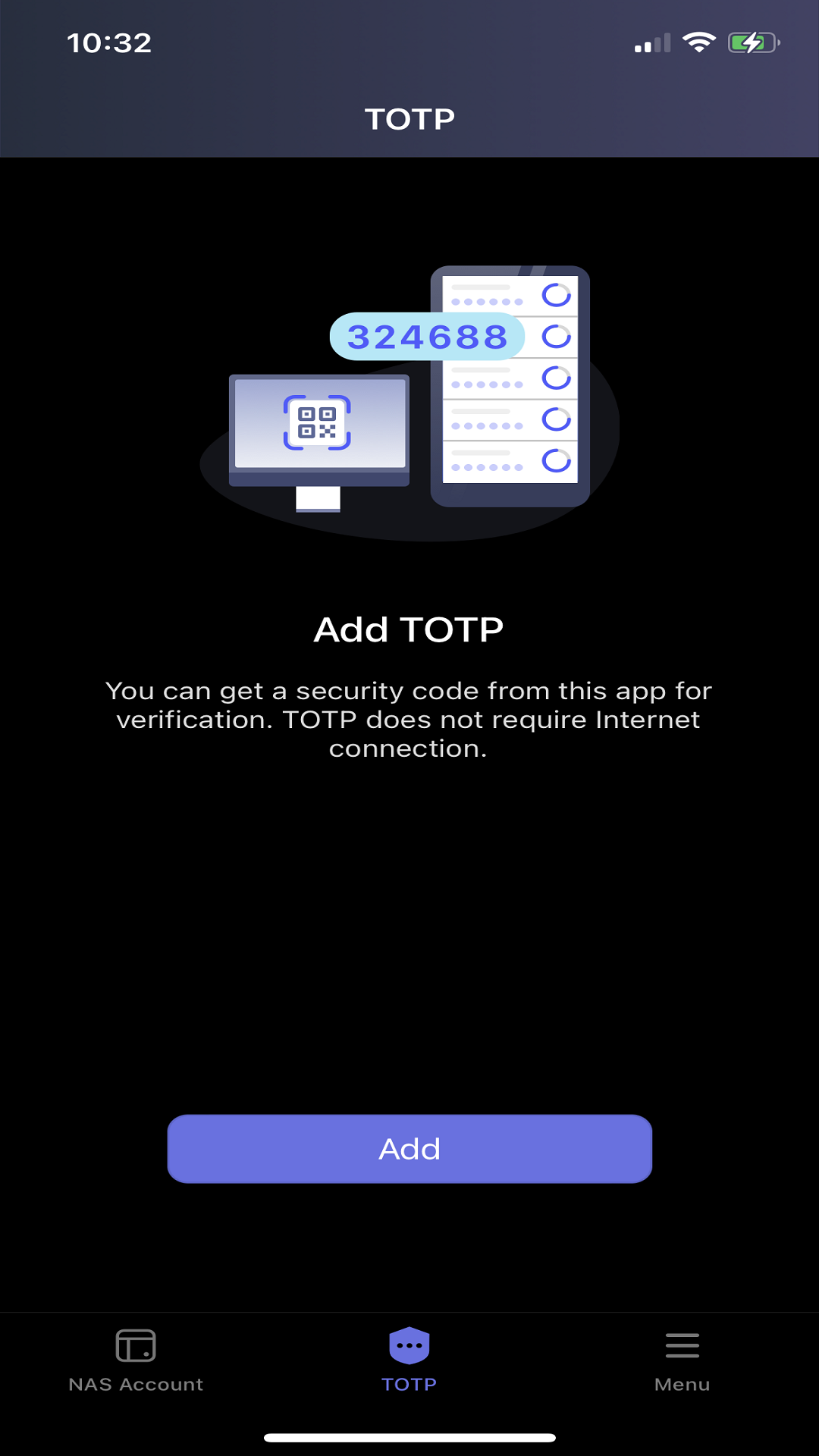Open the Menu tab
The height and width of the screenshot is (1456, 819).
coord(682,1360)
